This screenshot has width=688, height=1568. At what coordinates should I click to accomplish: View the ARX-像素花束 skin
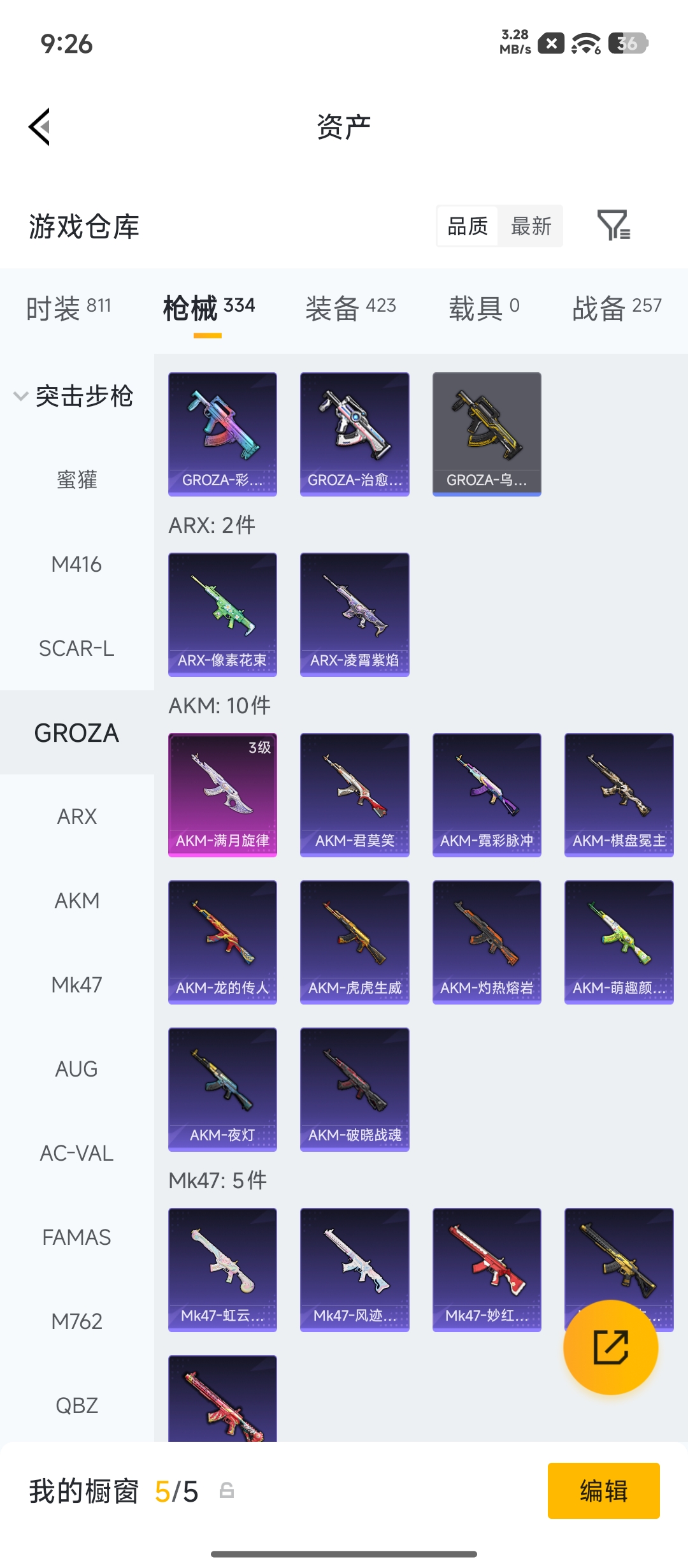point(222,614)
